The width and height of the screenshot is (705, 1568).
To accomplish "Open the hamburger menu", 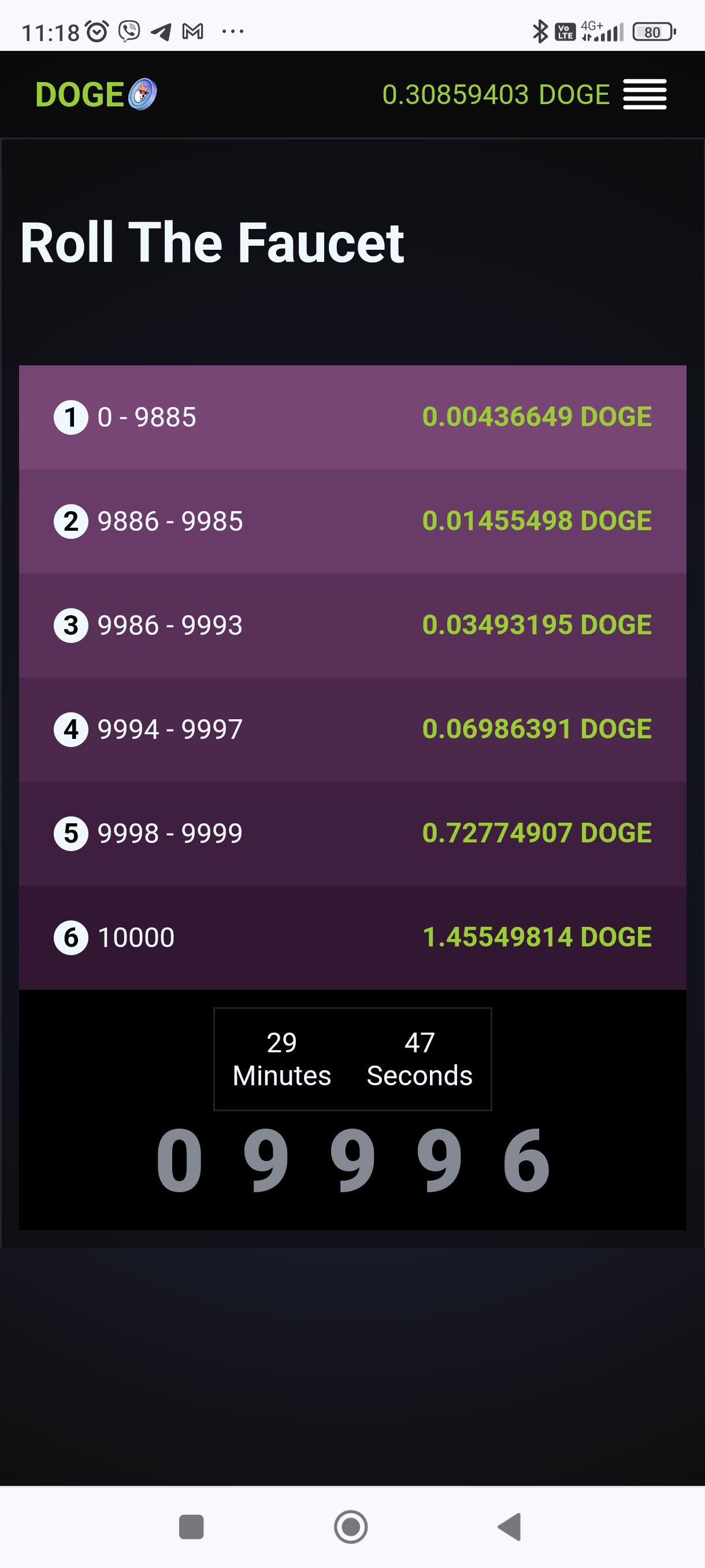I will click(x=645, y=94).
